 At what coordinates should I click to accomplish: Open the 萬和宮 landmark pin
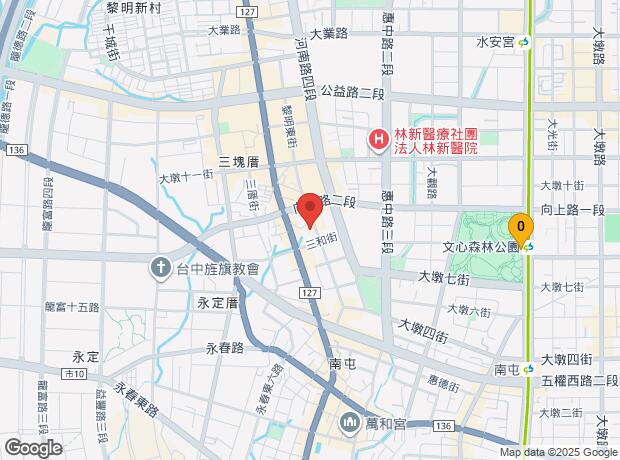pos(349,424)
